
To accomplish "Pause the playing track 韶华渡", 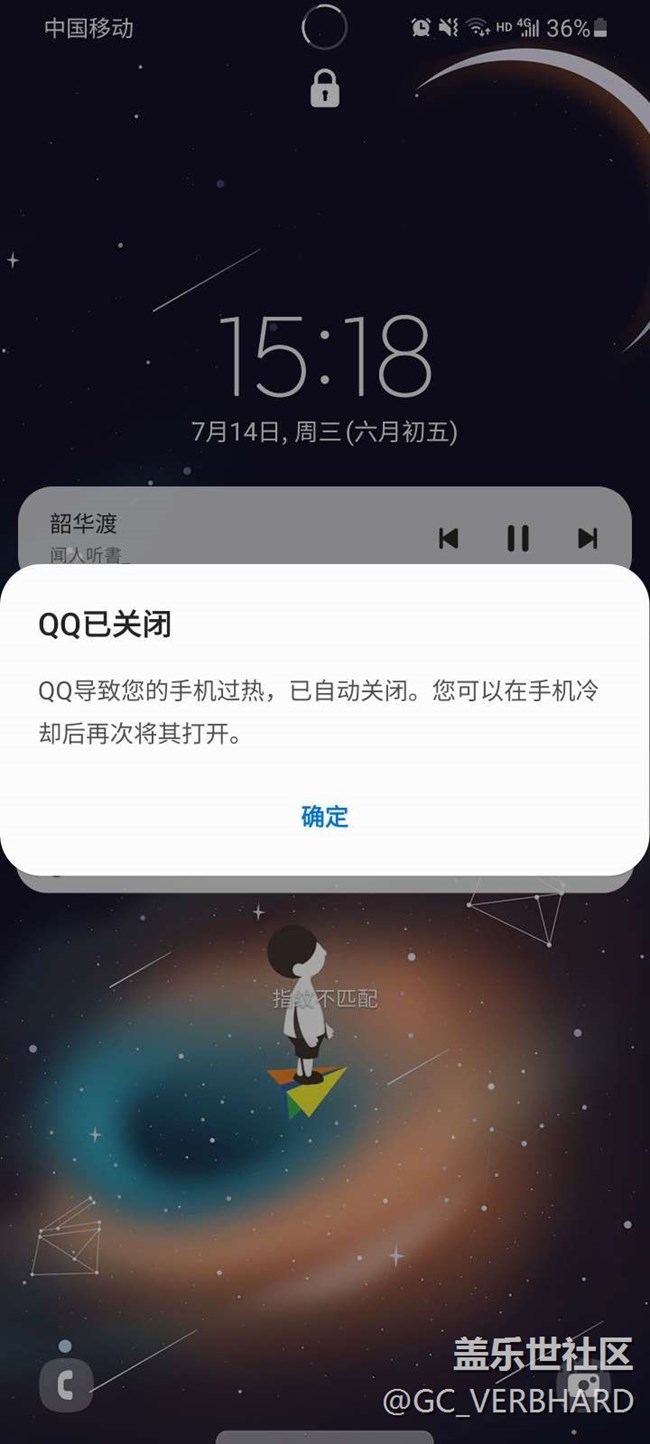I will 518,538.
